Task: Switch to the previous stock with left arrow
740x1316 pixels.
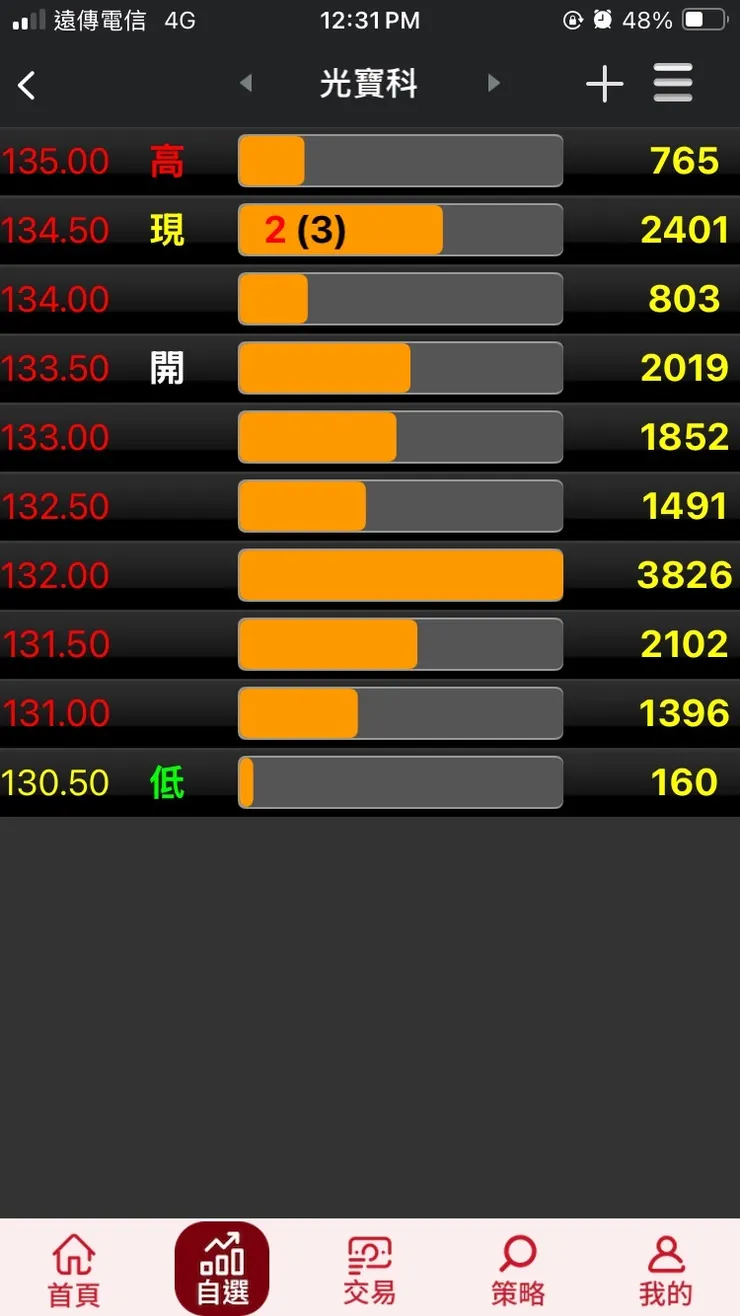Action: pos(246,84)
